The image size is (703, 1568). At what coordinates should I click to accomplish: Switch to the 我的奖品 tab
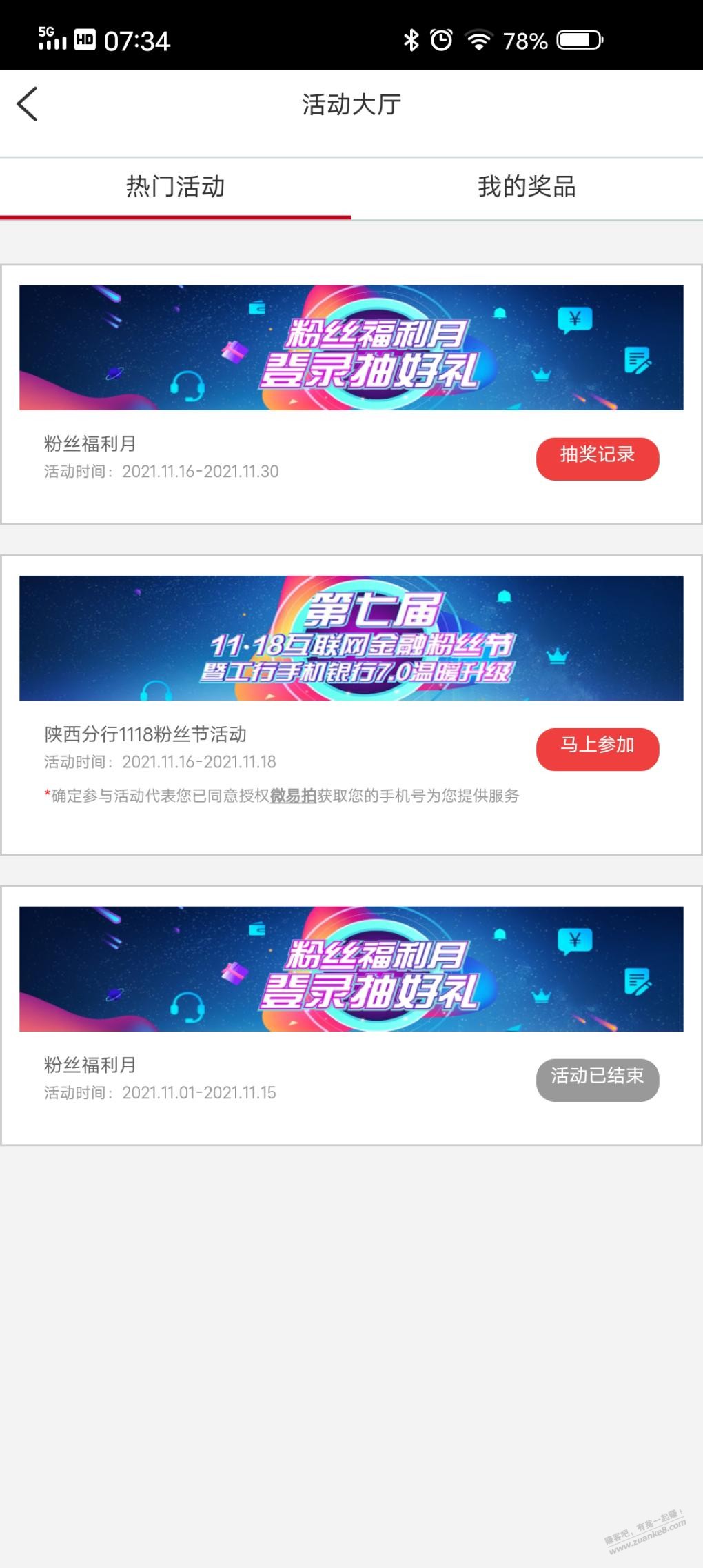527,187
